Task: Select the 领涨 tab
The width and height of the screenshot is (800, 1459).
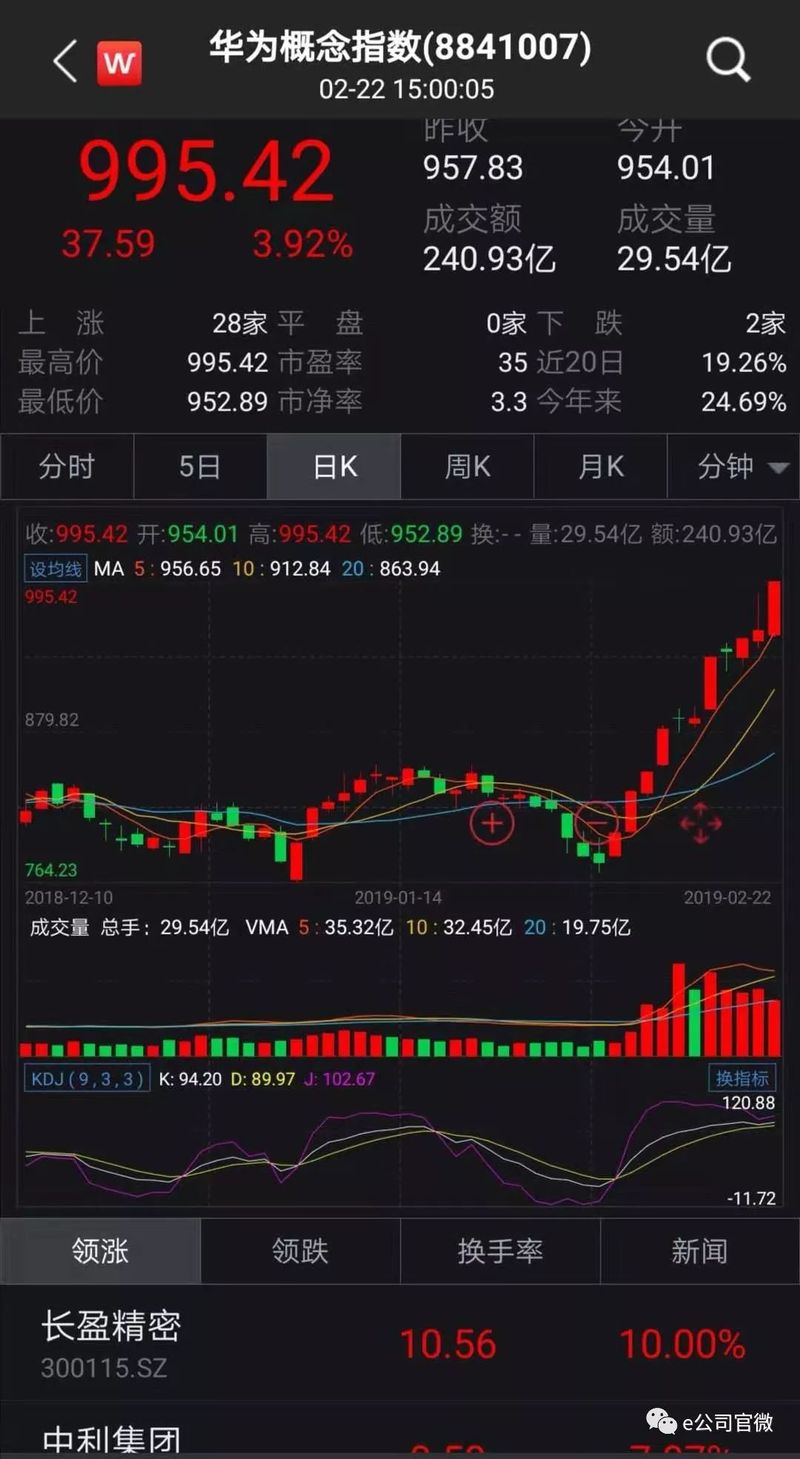Action: point(100,1251)
